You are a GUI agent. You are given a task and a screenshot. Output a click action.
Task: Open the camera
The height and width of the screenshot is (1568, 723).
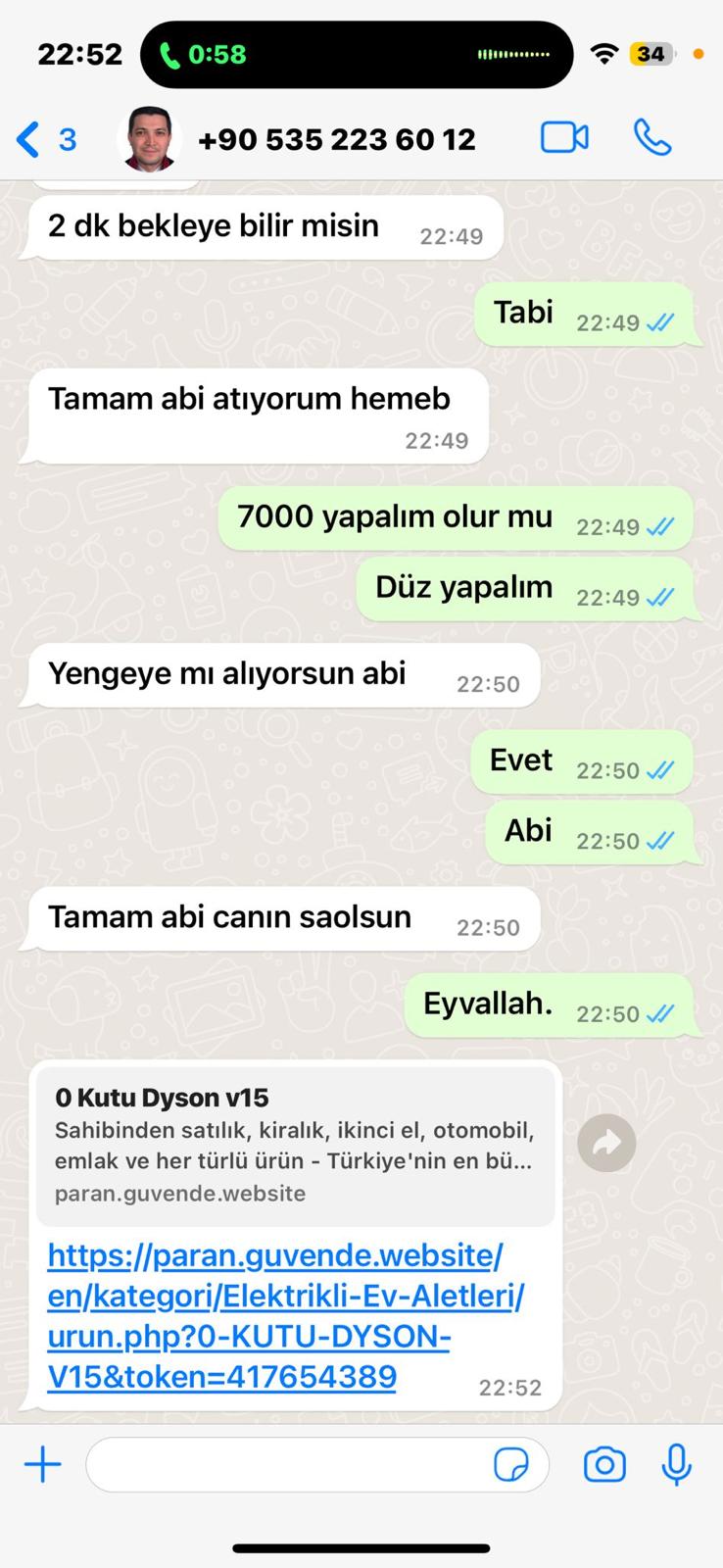click(604, 1465)
